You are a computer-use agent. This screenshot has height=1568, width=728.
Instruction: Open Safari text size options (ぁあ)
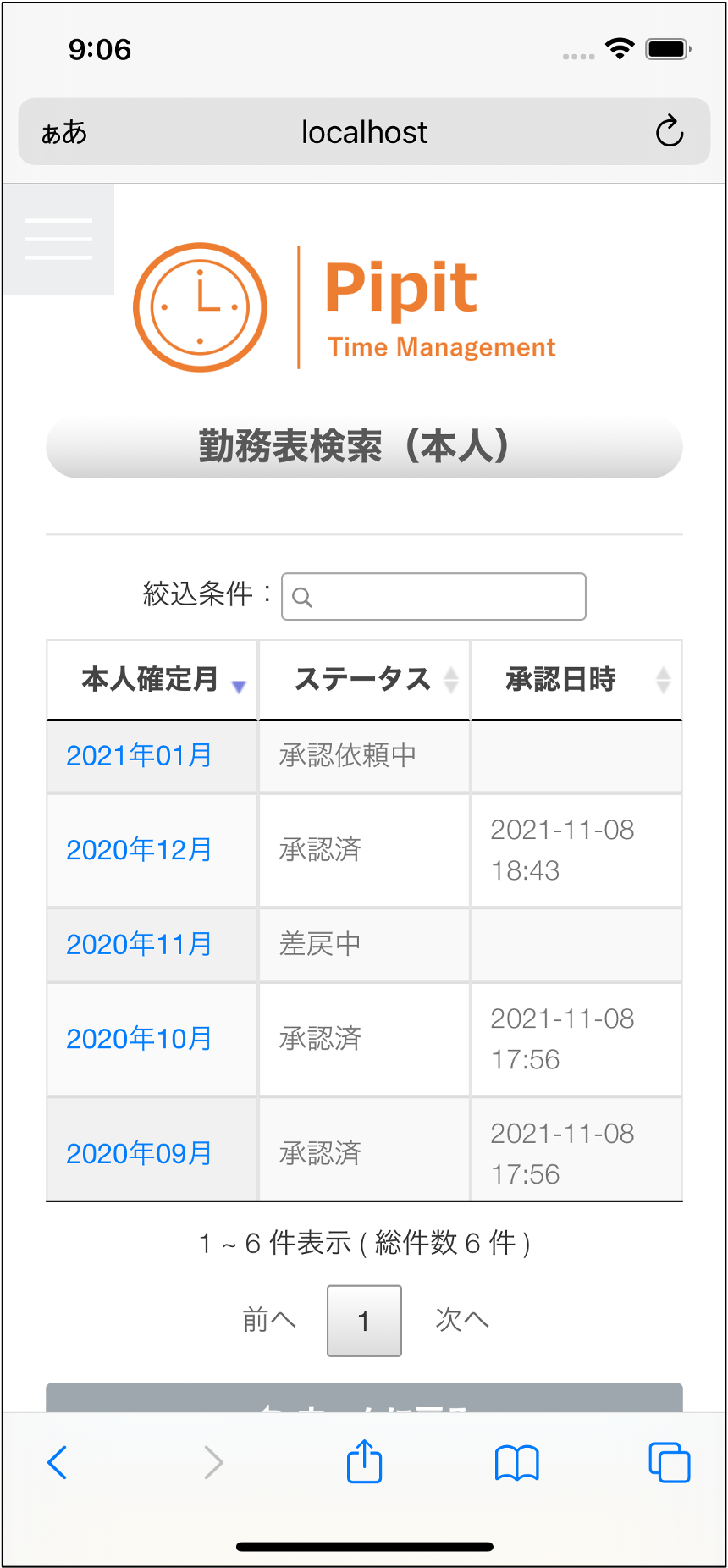[64, 132]
